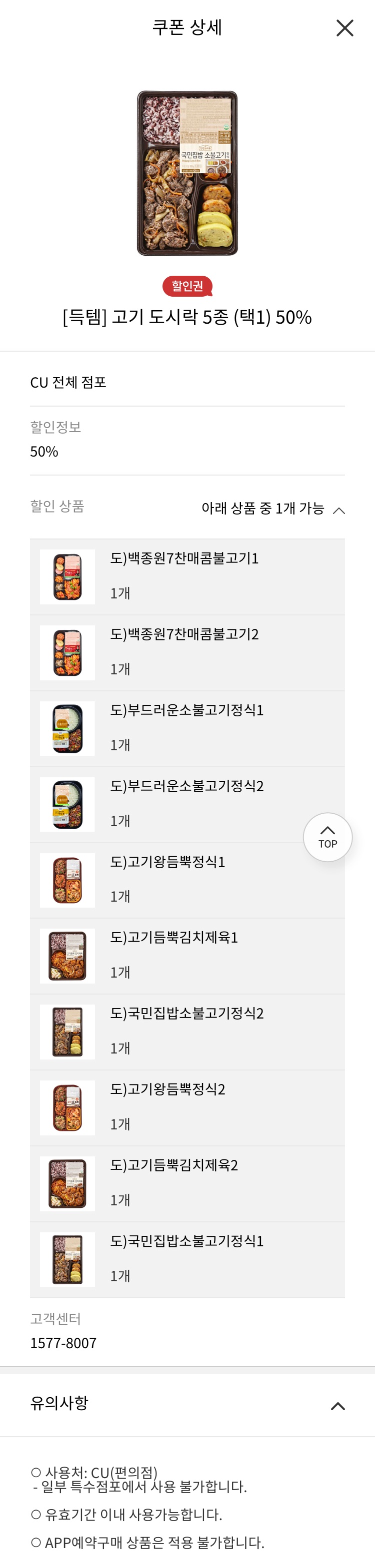This screenshot has height=1568, width=375.
Task: Close the coupon detail screen
Action: coord(344,28)
